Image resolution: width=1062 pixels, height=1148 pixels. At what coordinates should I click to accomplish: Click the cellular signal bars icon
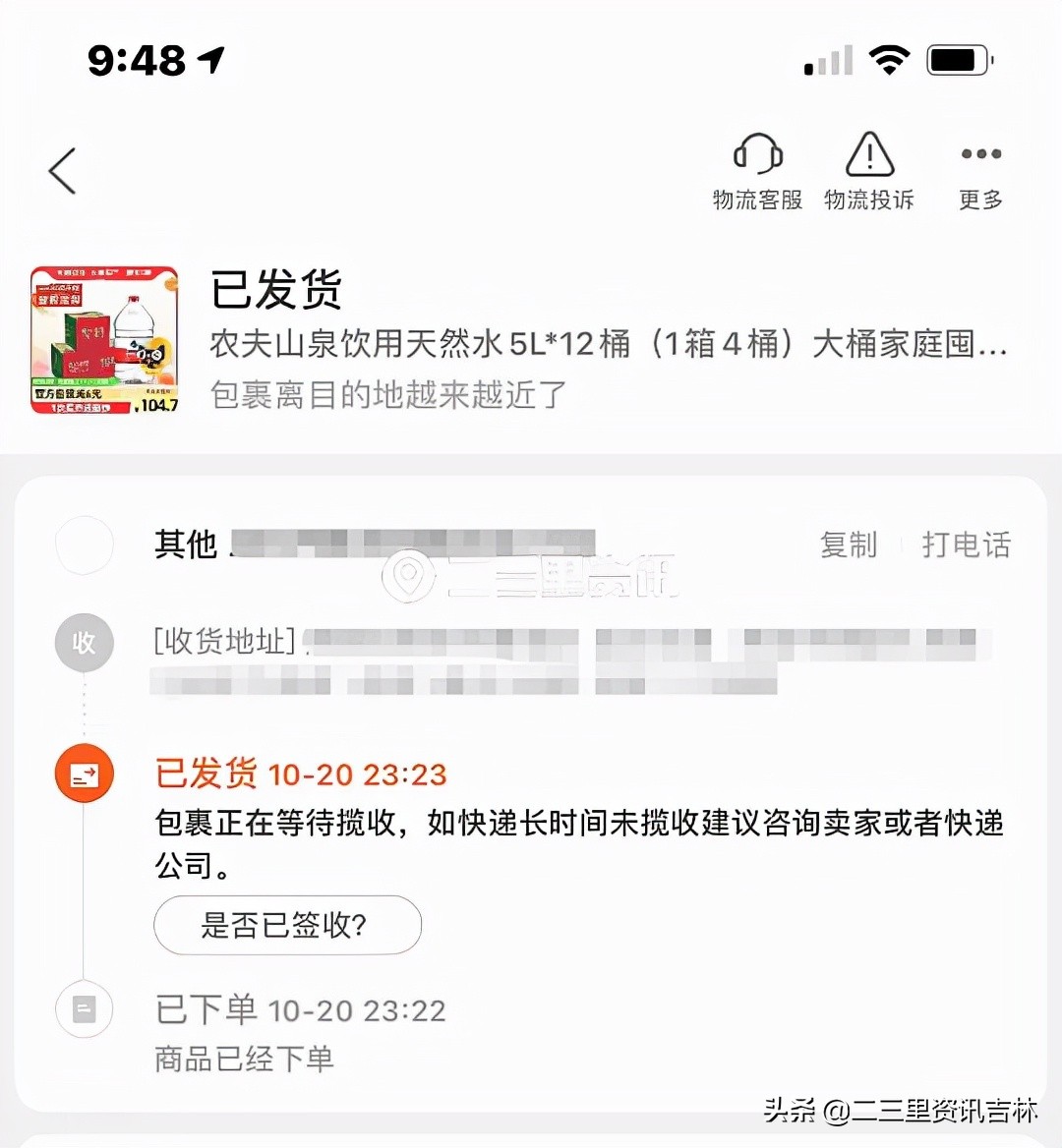826,59
